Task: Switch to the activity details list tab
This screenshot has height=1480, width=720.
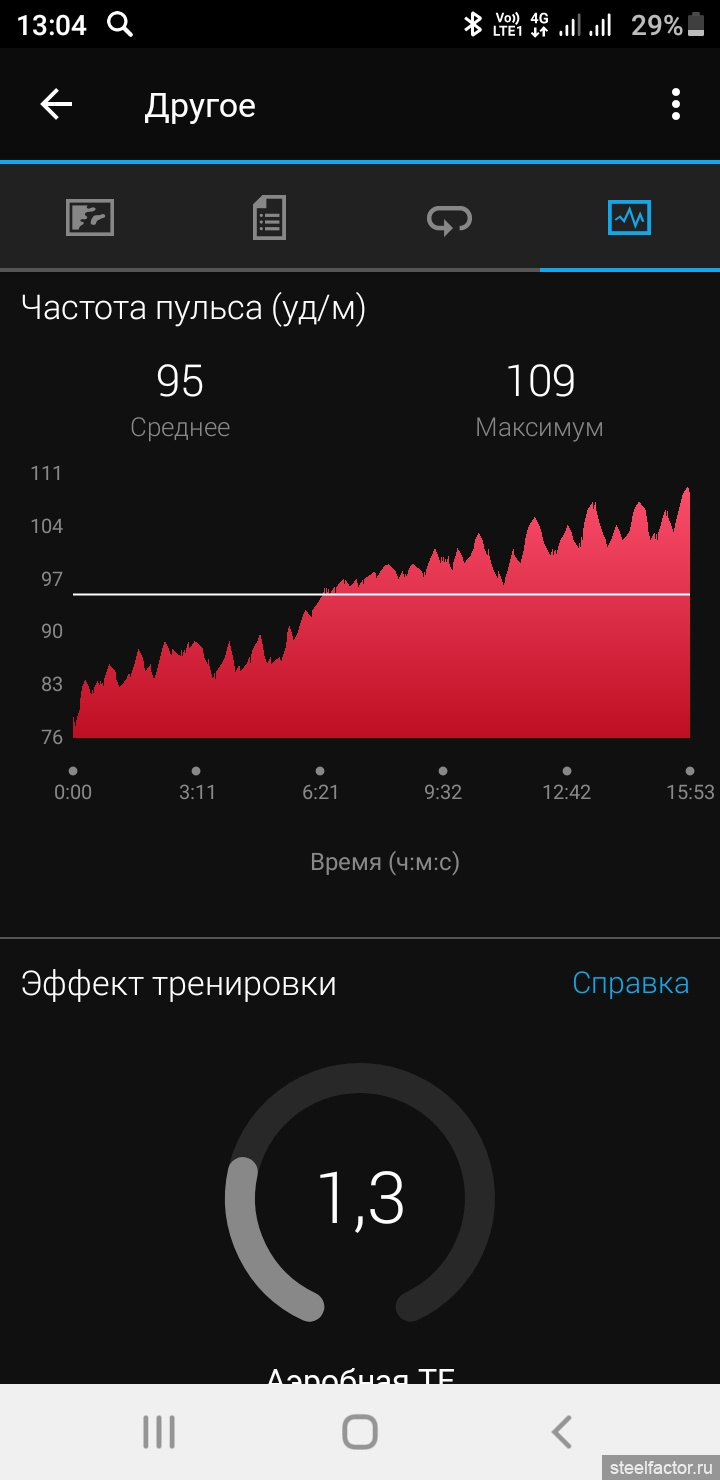Action: click(269, 217)
